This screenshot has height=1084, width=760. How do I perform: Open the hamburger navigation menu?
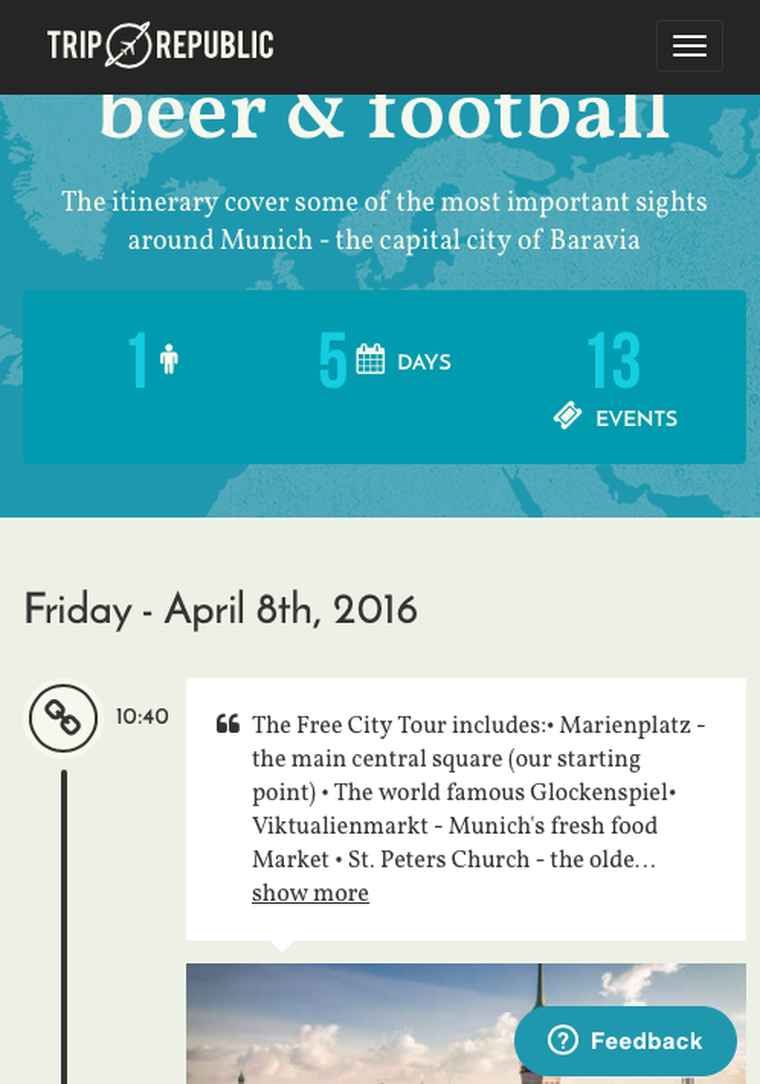(x=689, y=46)
